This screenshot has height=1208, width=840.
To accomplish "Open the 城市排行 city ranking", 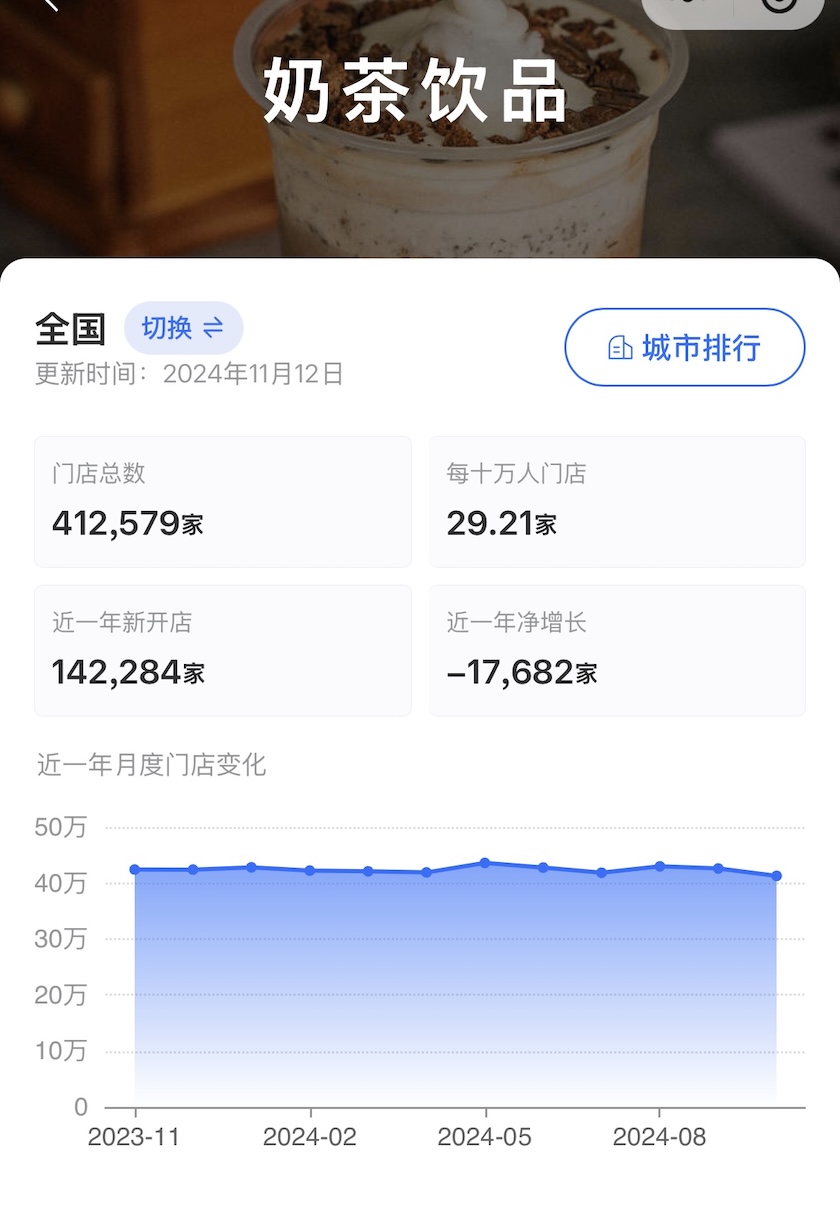I will pos(685,347).
